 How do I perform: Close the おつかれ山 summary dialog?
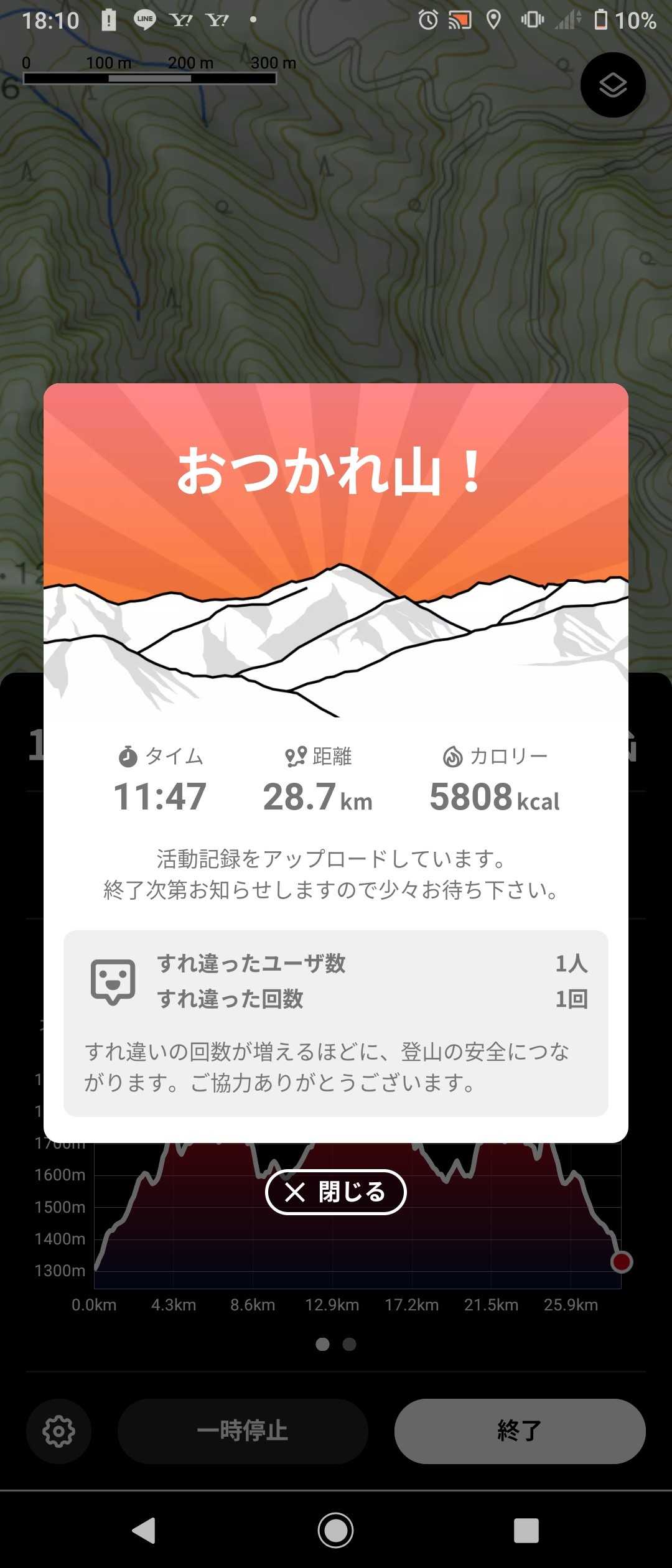[x=335, y=1192]
